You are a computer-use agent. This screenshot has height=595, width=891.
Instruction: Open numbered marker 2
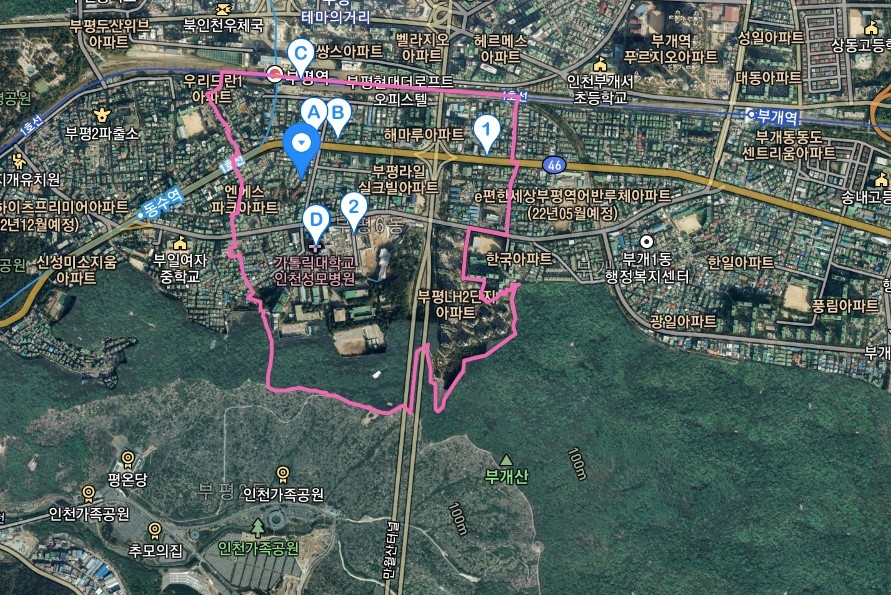coord(352,208)
